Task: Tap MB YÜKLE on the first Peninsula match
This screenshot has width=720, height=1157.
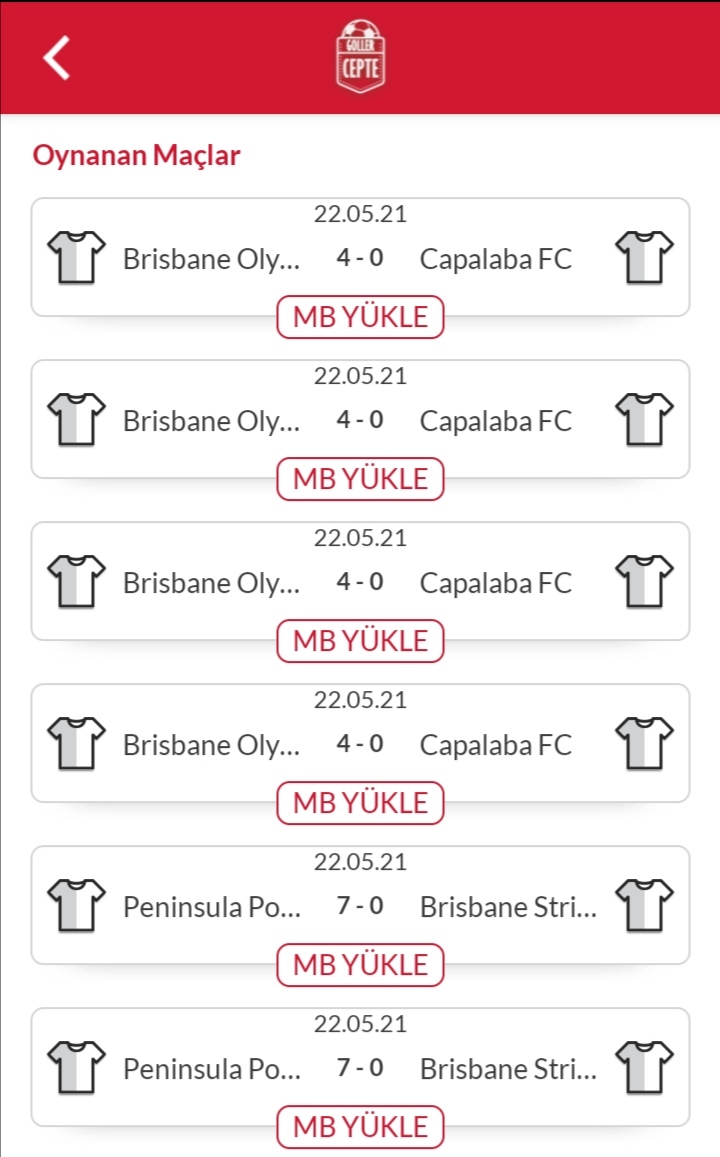Action: pos(360,965)
